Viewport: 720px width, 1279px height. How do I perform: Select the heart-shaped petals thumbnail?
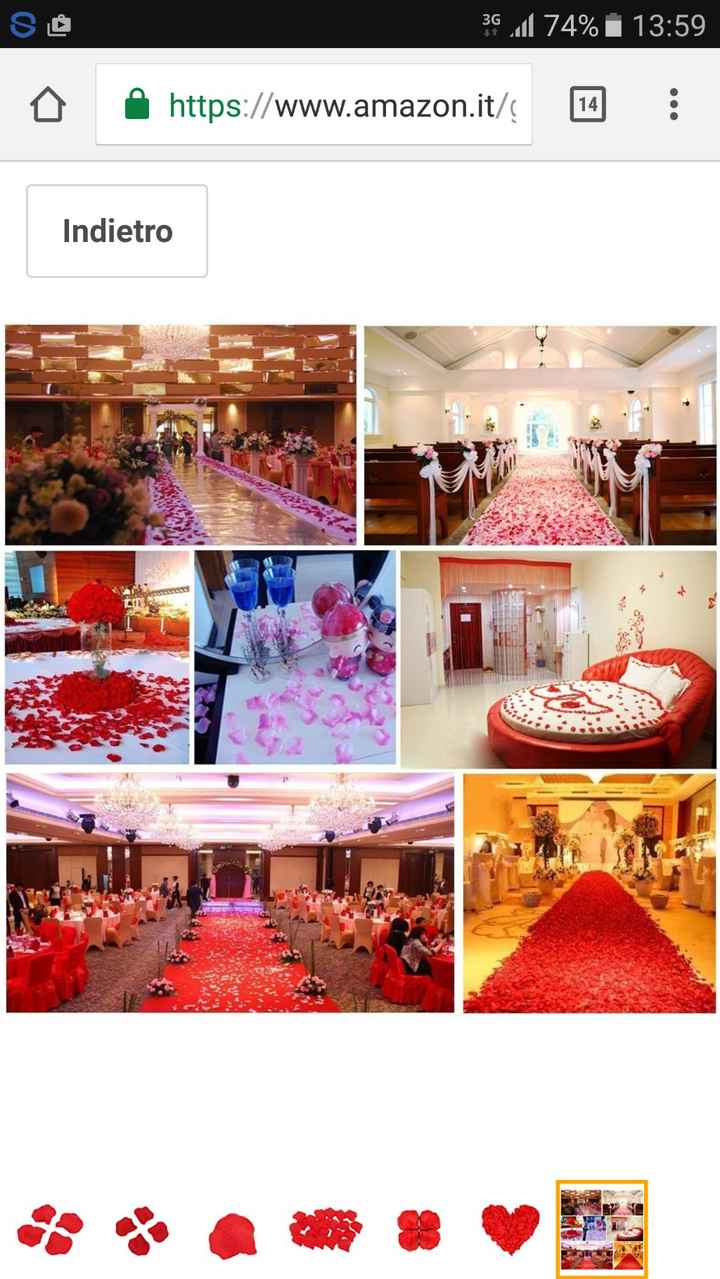(510, 1229)
